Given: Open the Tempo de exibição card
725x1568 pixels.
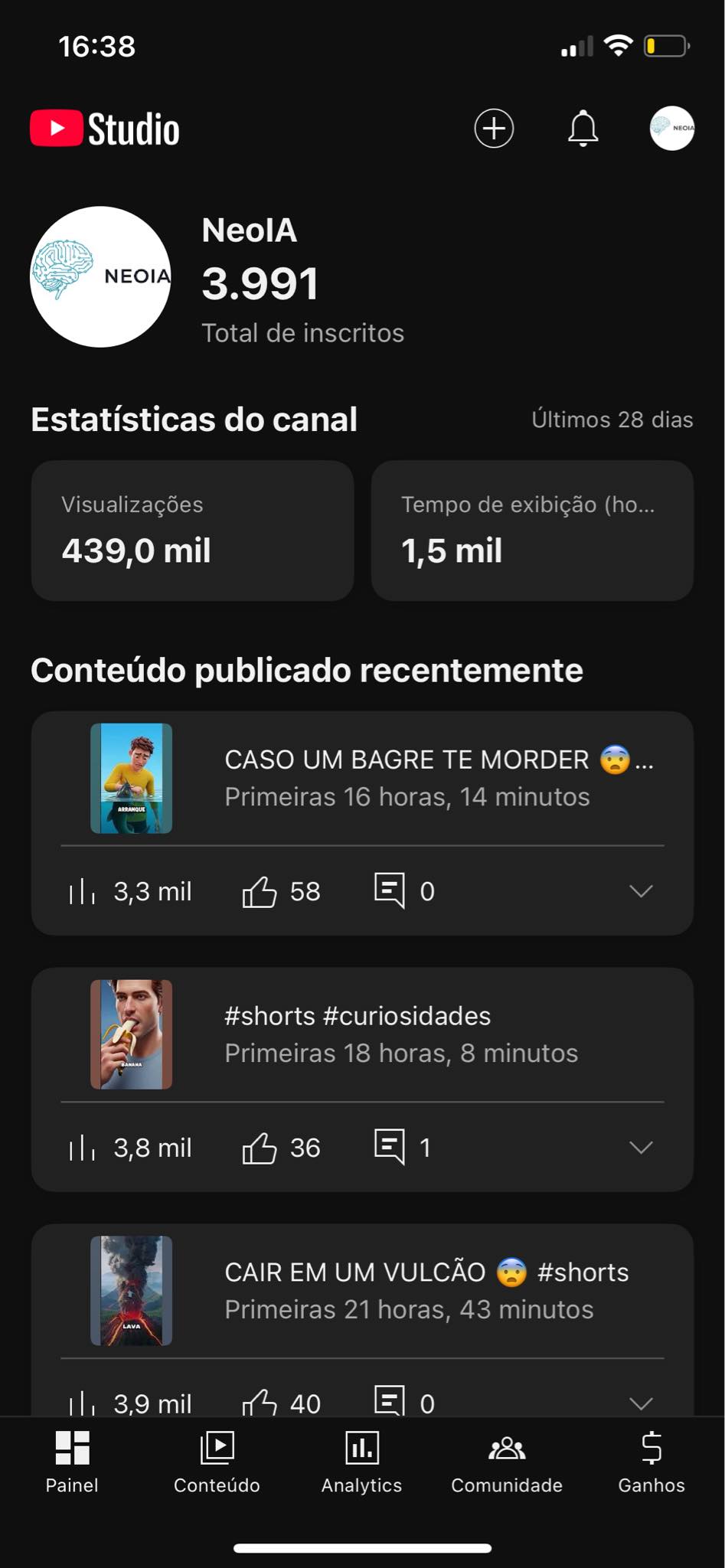Looking at the screenshot, I should click(532, 530).
